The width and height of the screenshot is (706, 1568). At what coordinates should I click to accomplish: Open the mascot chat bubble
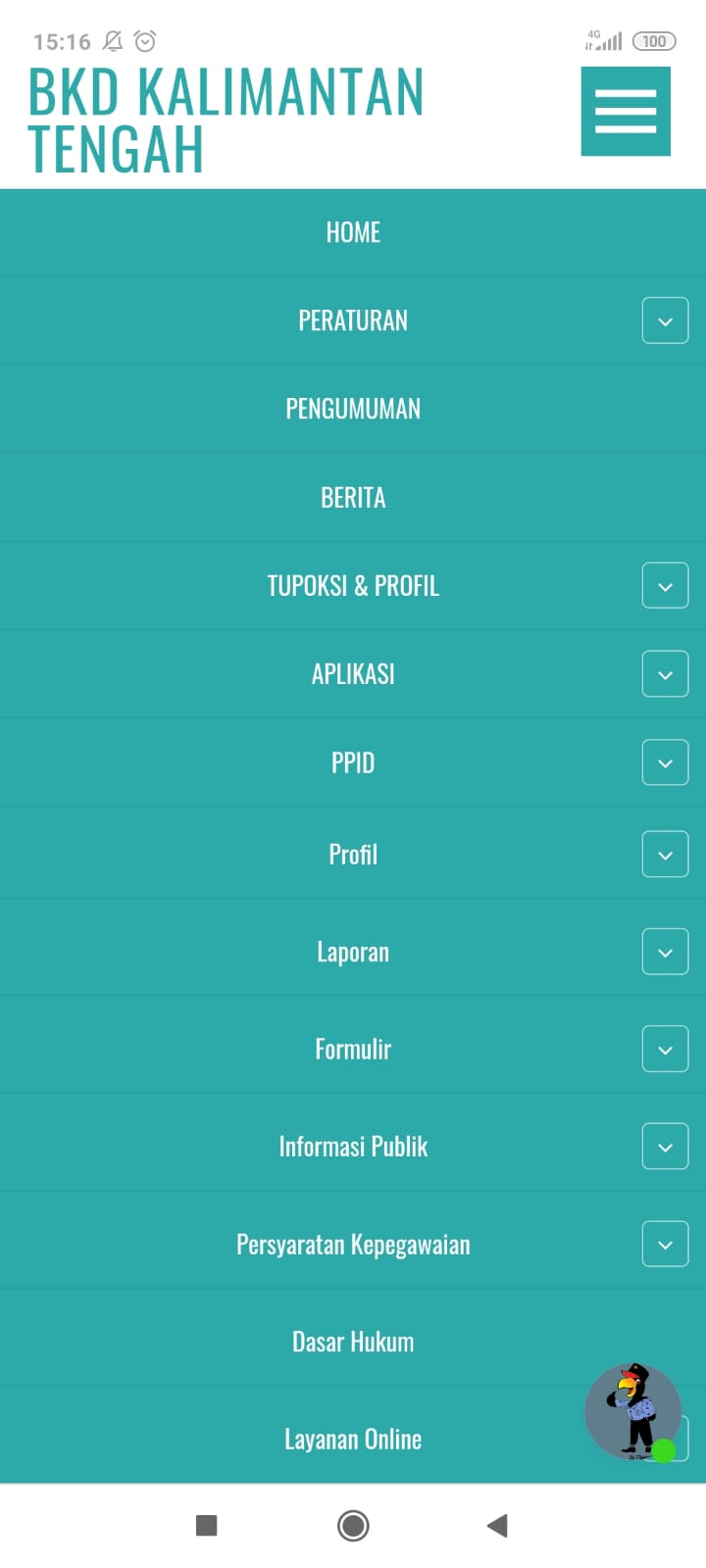(x=633, y=1412)
